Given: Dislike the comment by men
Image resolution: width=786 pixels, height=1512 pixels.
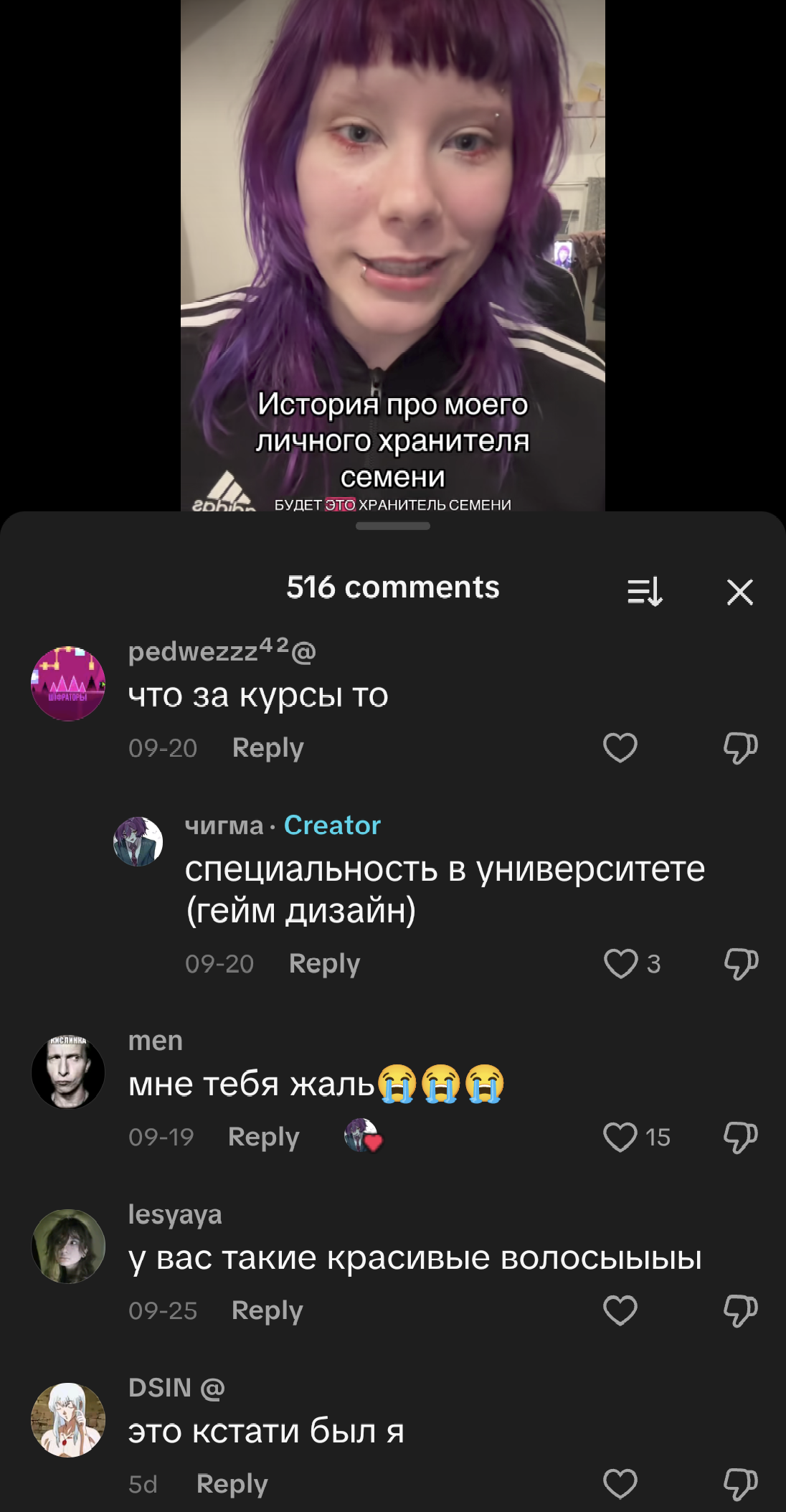Looking at the screenshot, I should (740, 1137).
